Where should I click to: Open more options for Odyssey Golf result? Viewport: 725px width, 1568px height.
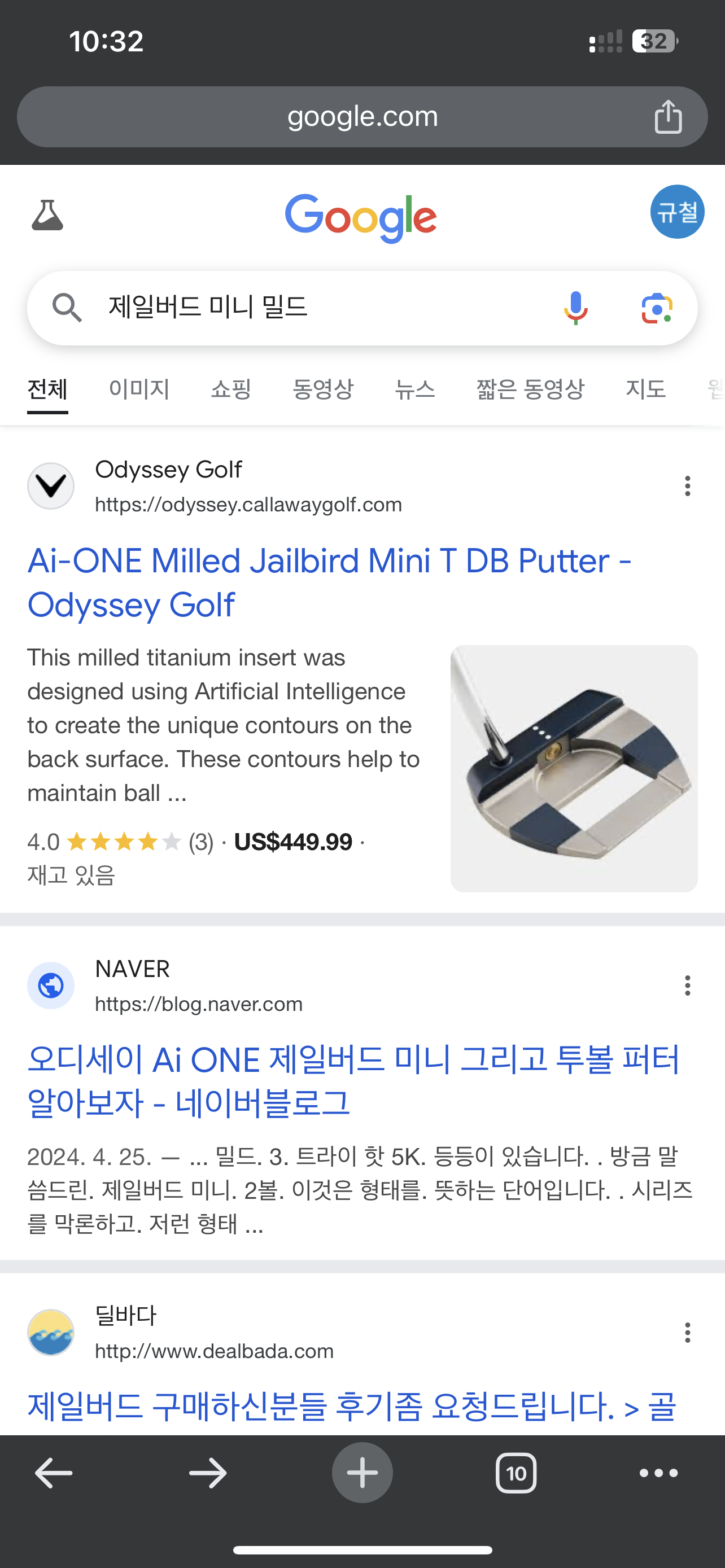point(687,486)
